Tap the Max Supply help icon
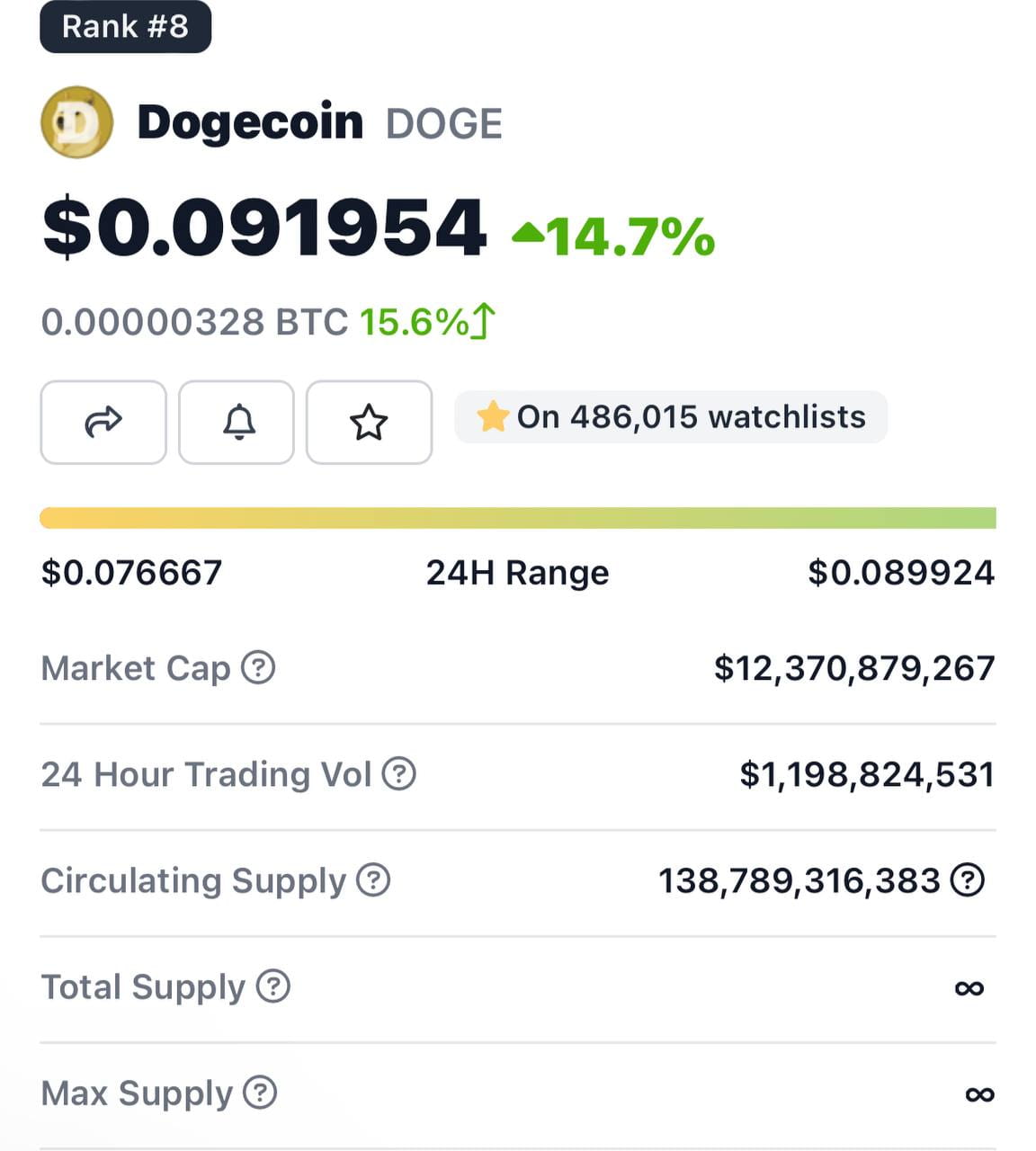 tap(260, 1093)
